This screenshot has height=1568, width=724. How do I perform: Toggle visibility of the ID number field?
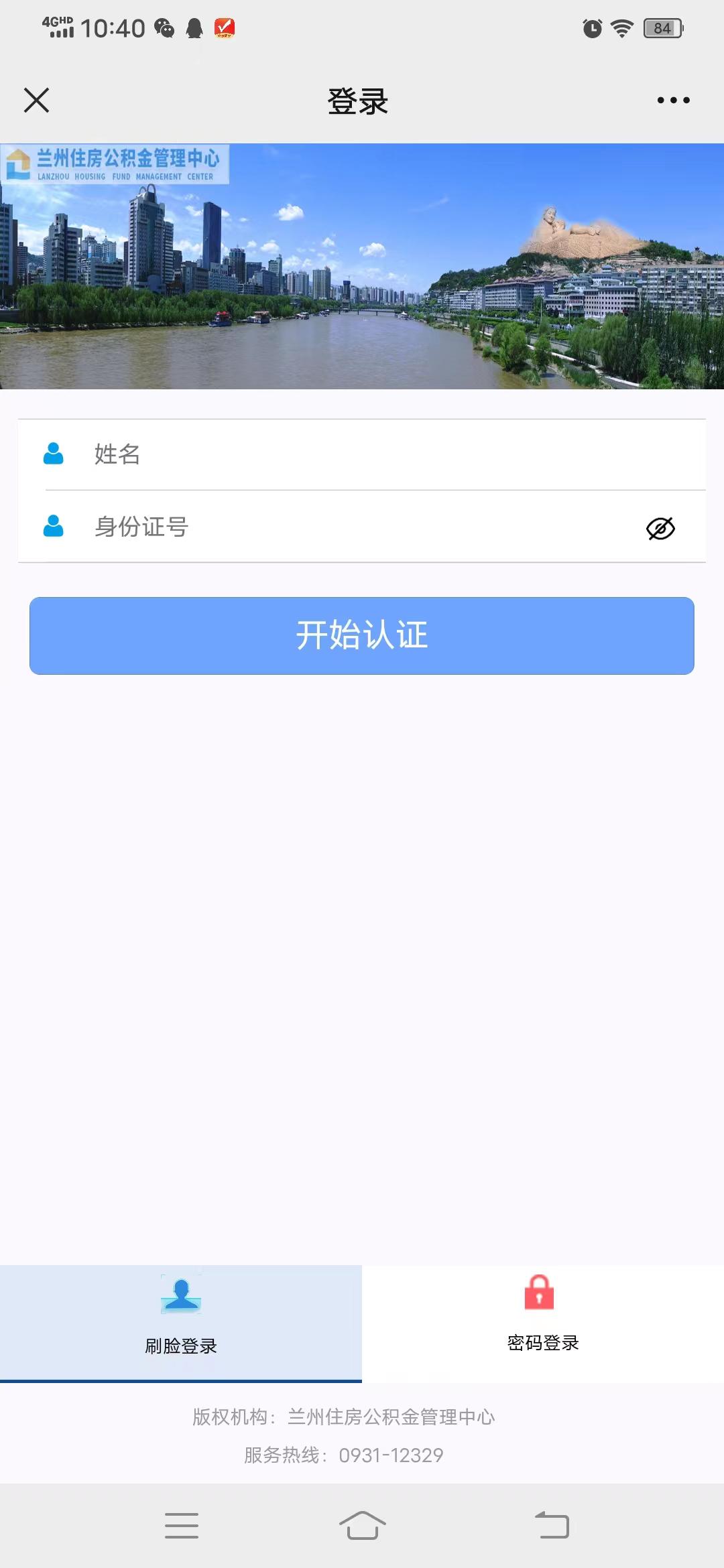pyautogui.click(x=660, y=529)
